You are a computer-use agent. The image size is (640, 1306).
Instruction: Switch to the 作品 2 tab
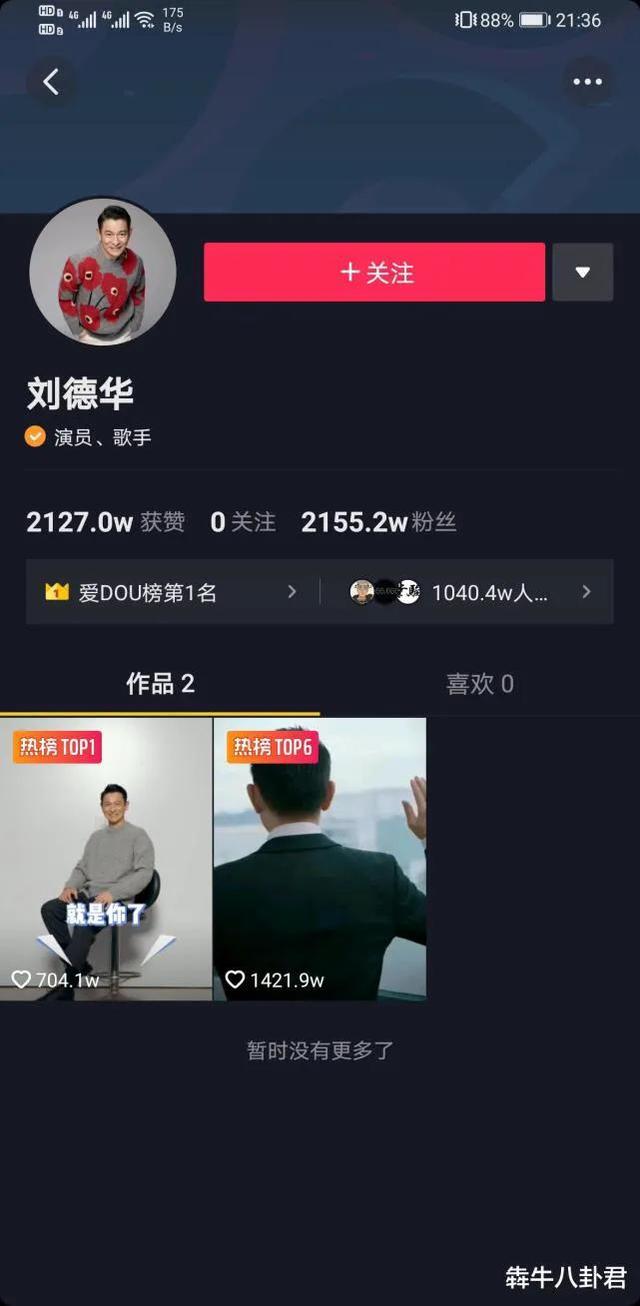[160, 684]
